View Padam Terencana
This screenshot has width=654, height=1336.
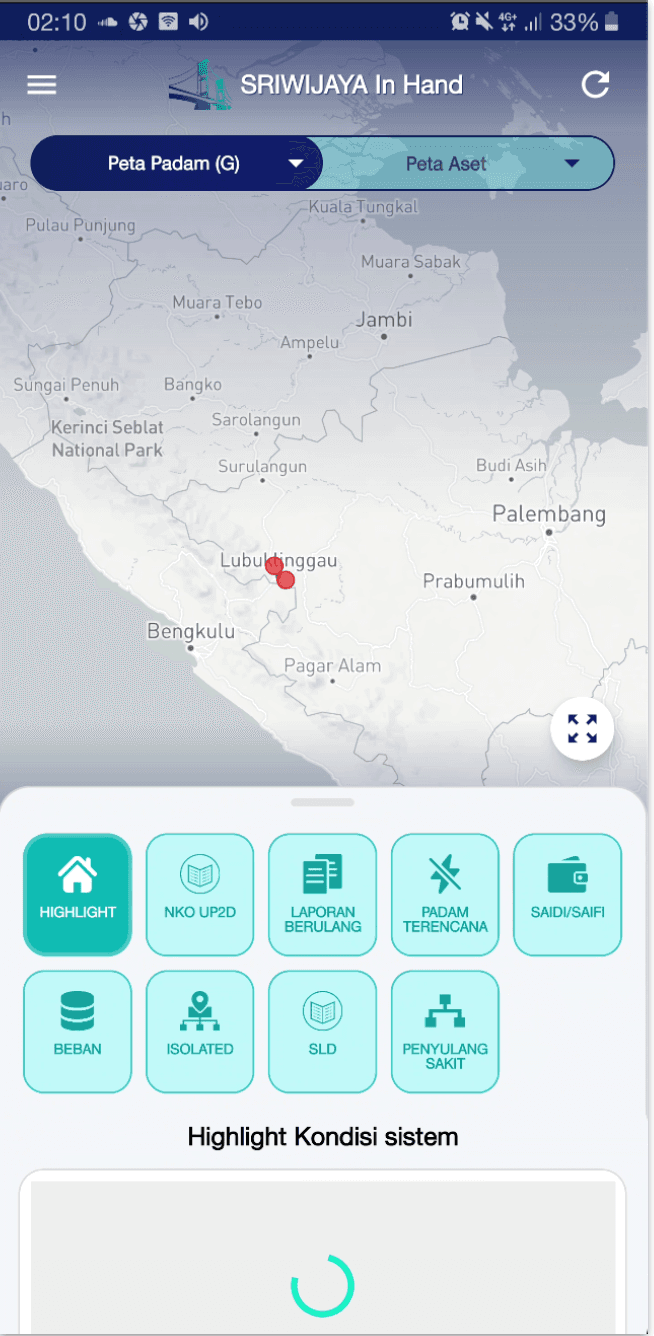tap(445, 894)
